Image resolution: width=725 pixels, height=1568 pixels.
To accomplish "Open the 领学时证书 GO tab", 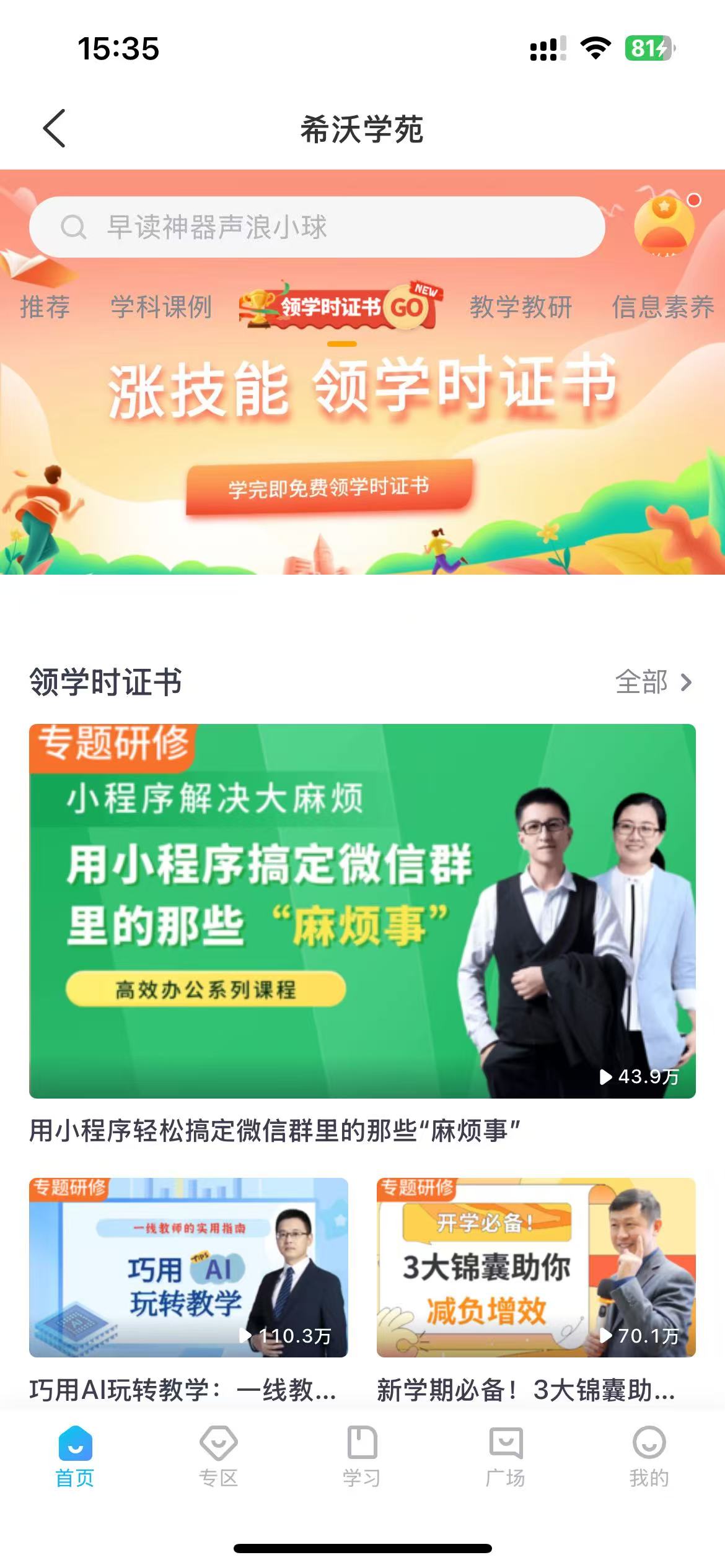I will pos(341,306).
